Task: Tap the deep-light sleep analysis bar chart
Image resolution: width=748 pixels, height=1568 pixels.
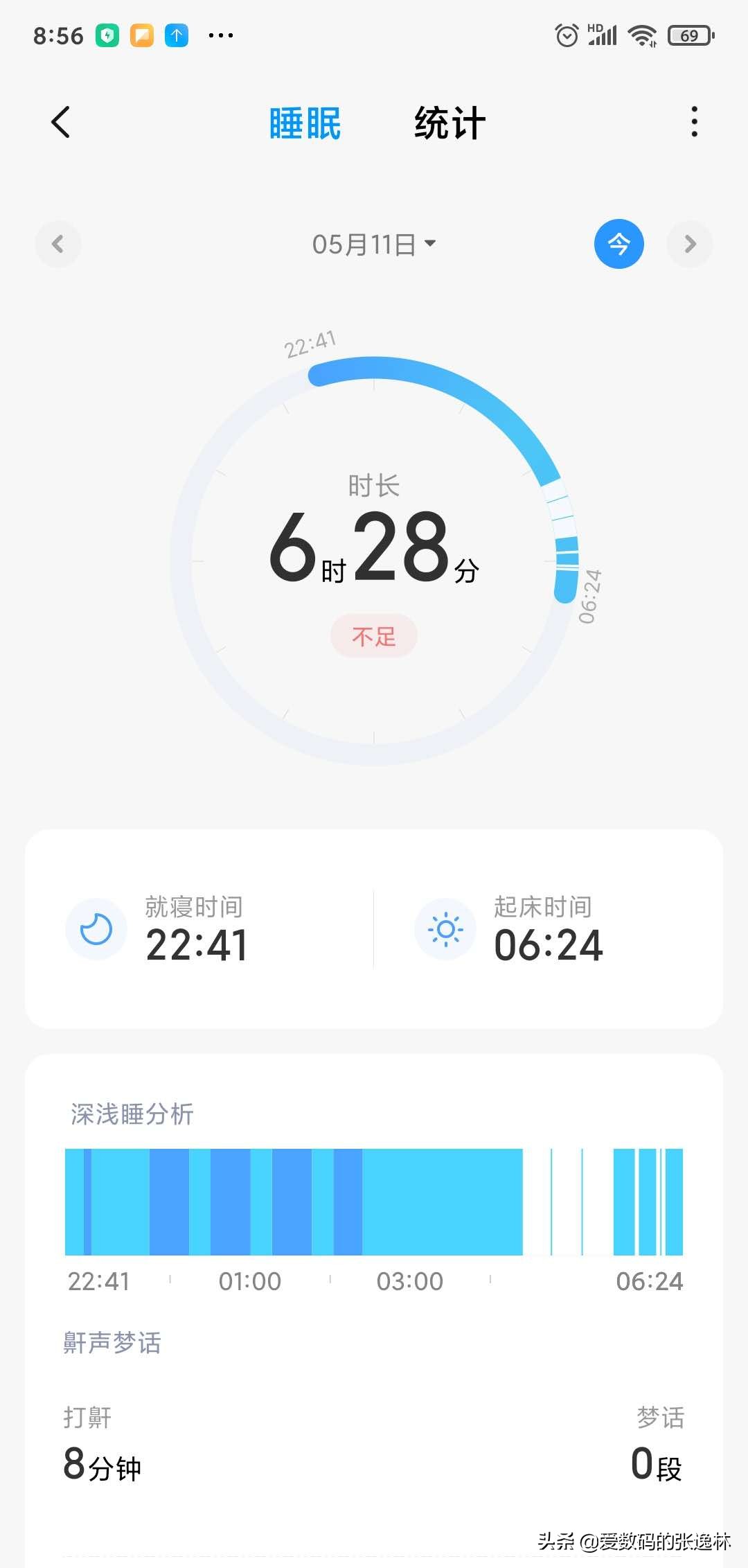Action: click(x=374, y=1202)
